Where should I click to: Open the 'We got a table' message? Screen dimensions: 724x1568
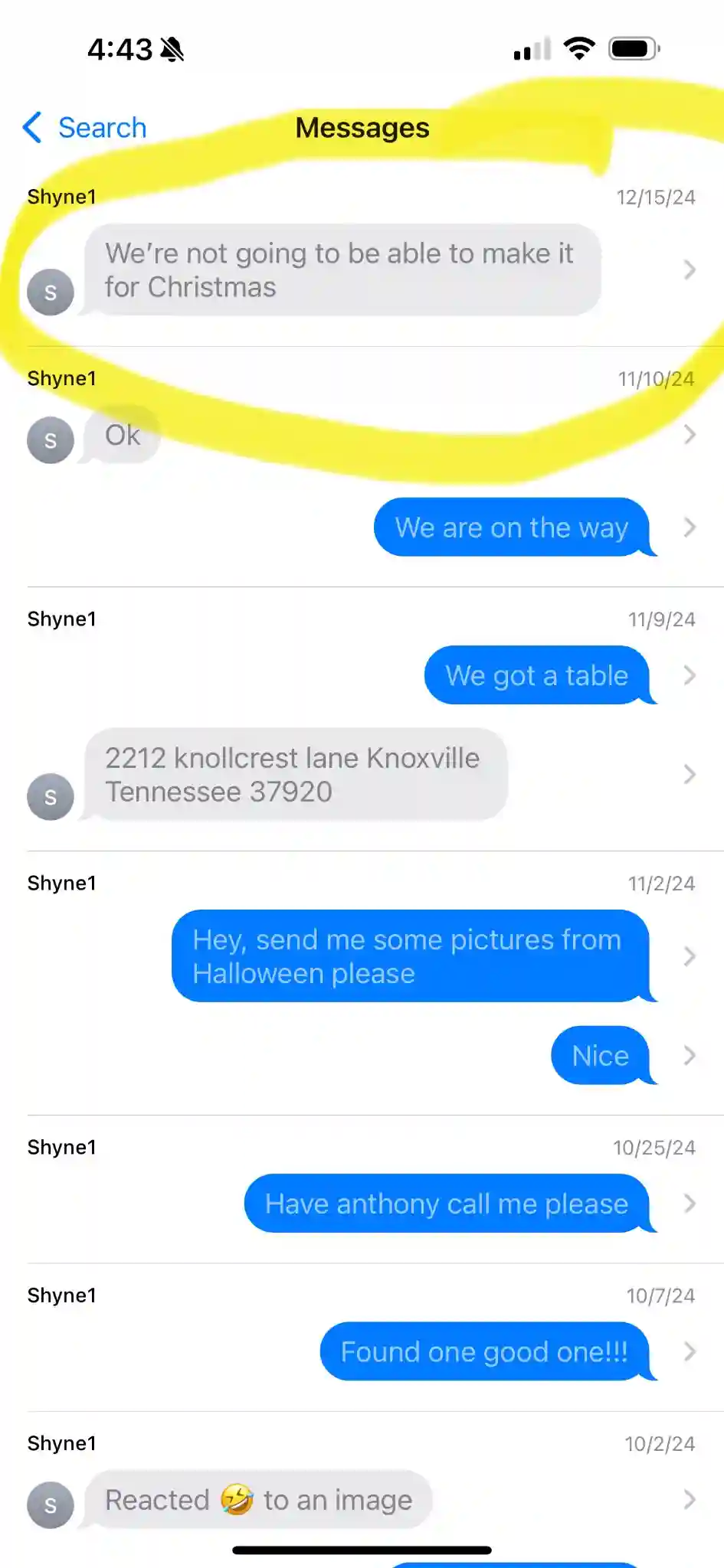click(537, 675)
